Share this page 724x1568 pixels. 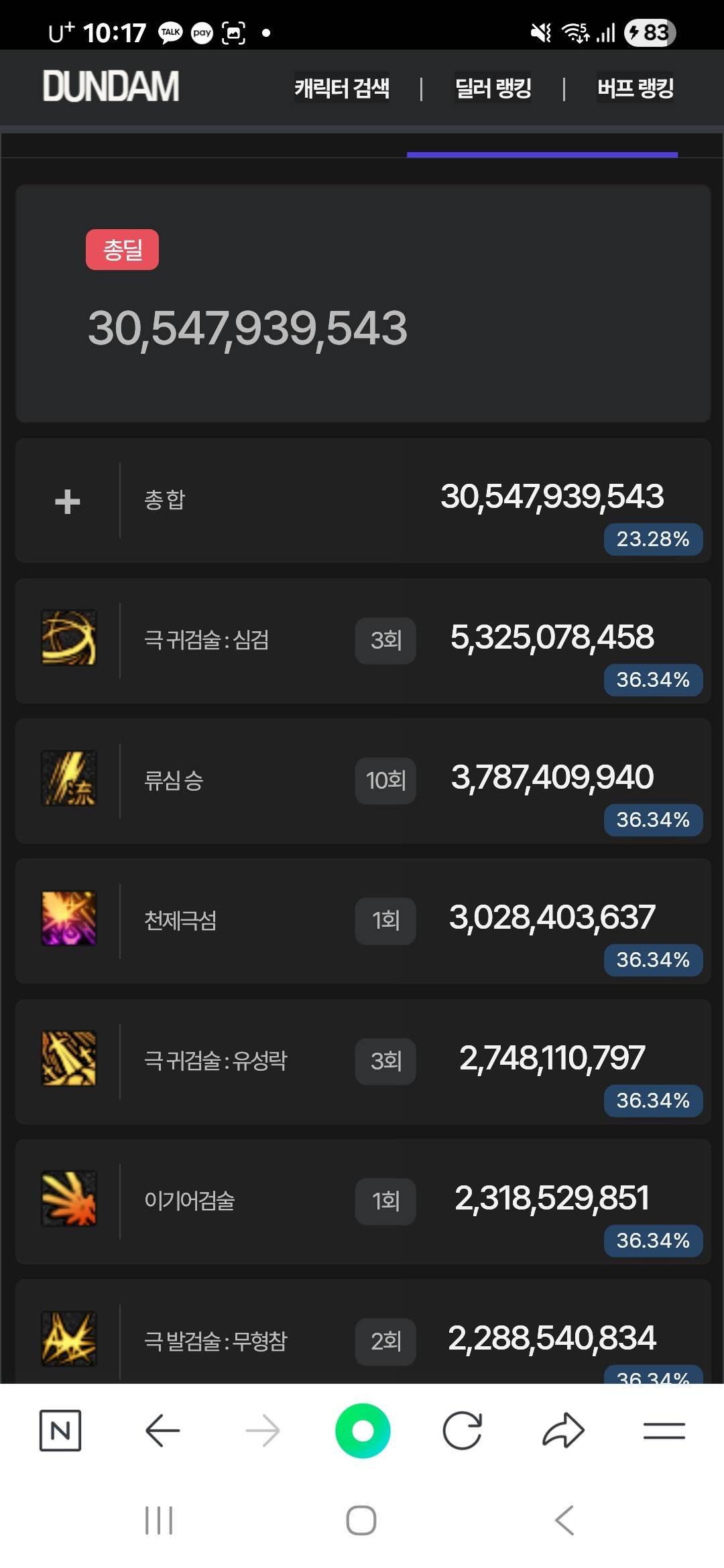tap(563, 1431)
